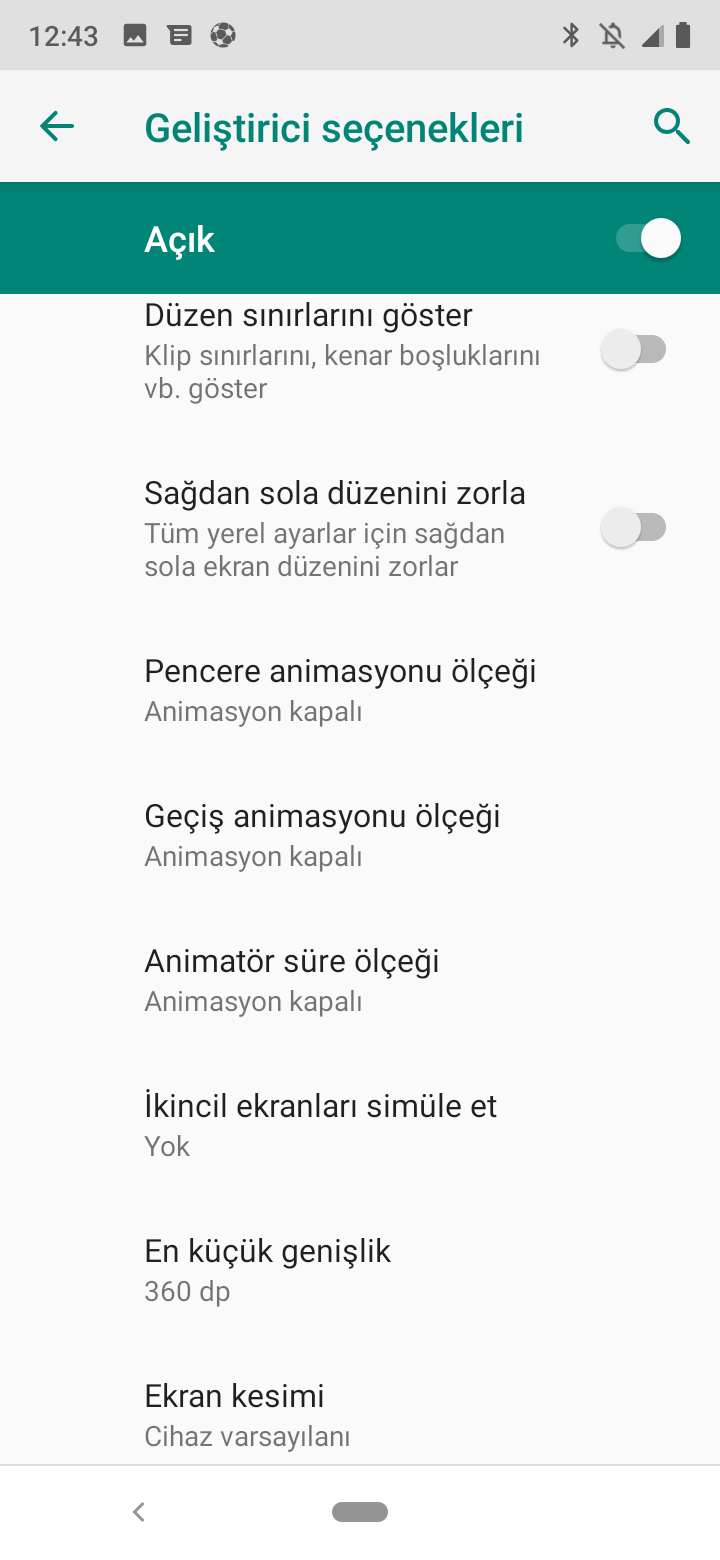This screenshot has width=720, height=1560.
Task: Change En küçük genişlik value
Action: (360, 1269)
